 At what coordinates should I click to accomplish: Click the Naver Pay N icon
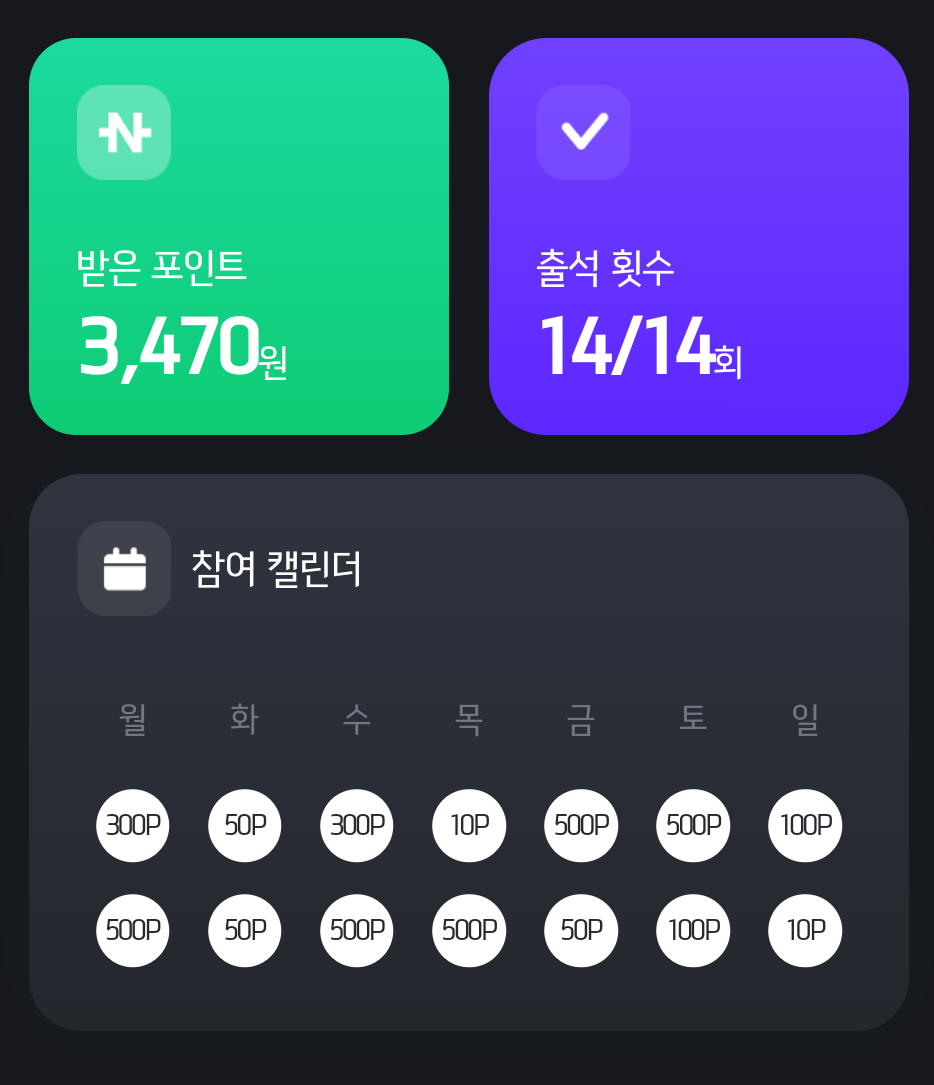click(x=124, y=132)
